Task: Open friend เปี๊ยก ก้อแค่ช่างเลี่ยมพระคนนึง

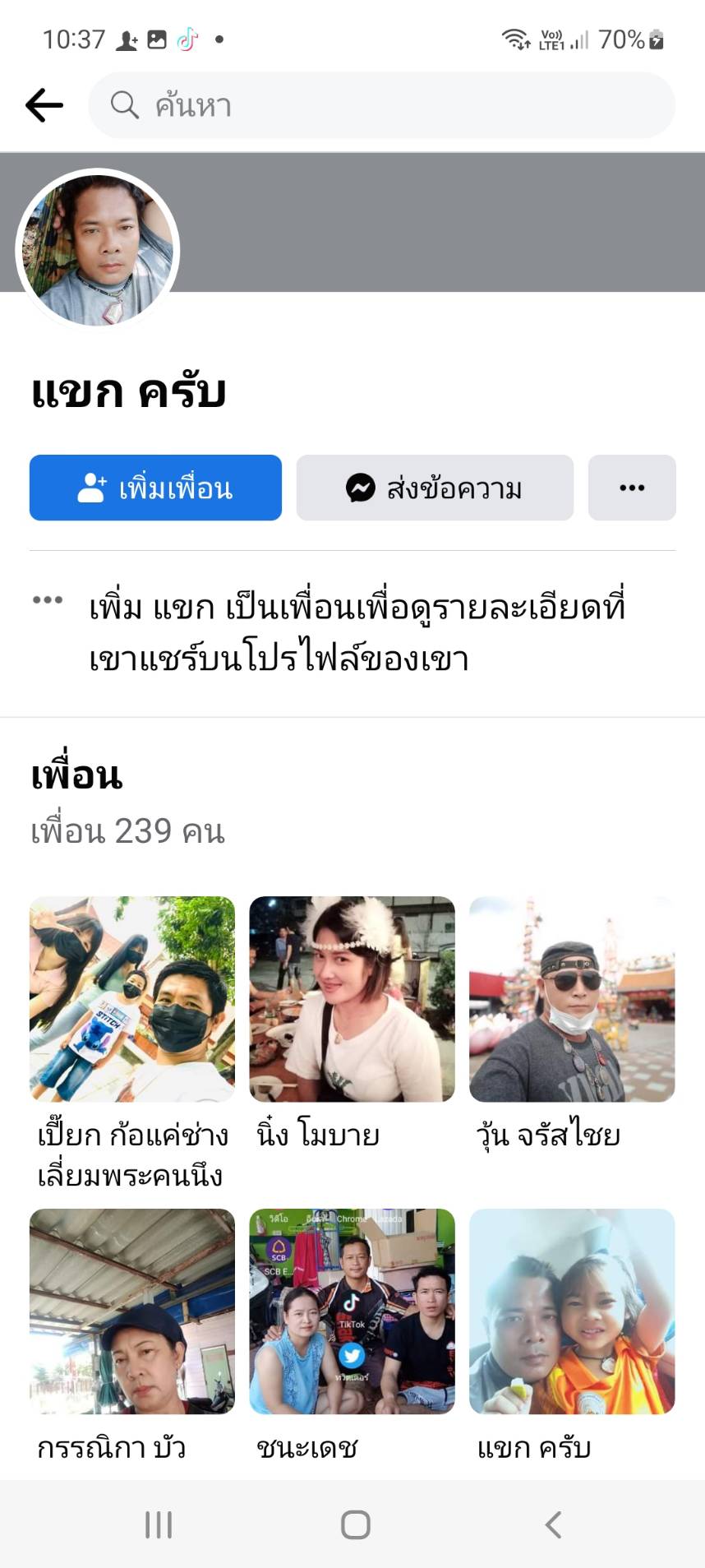Action: (x=132, y=999)
